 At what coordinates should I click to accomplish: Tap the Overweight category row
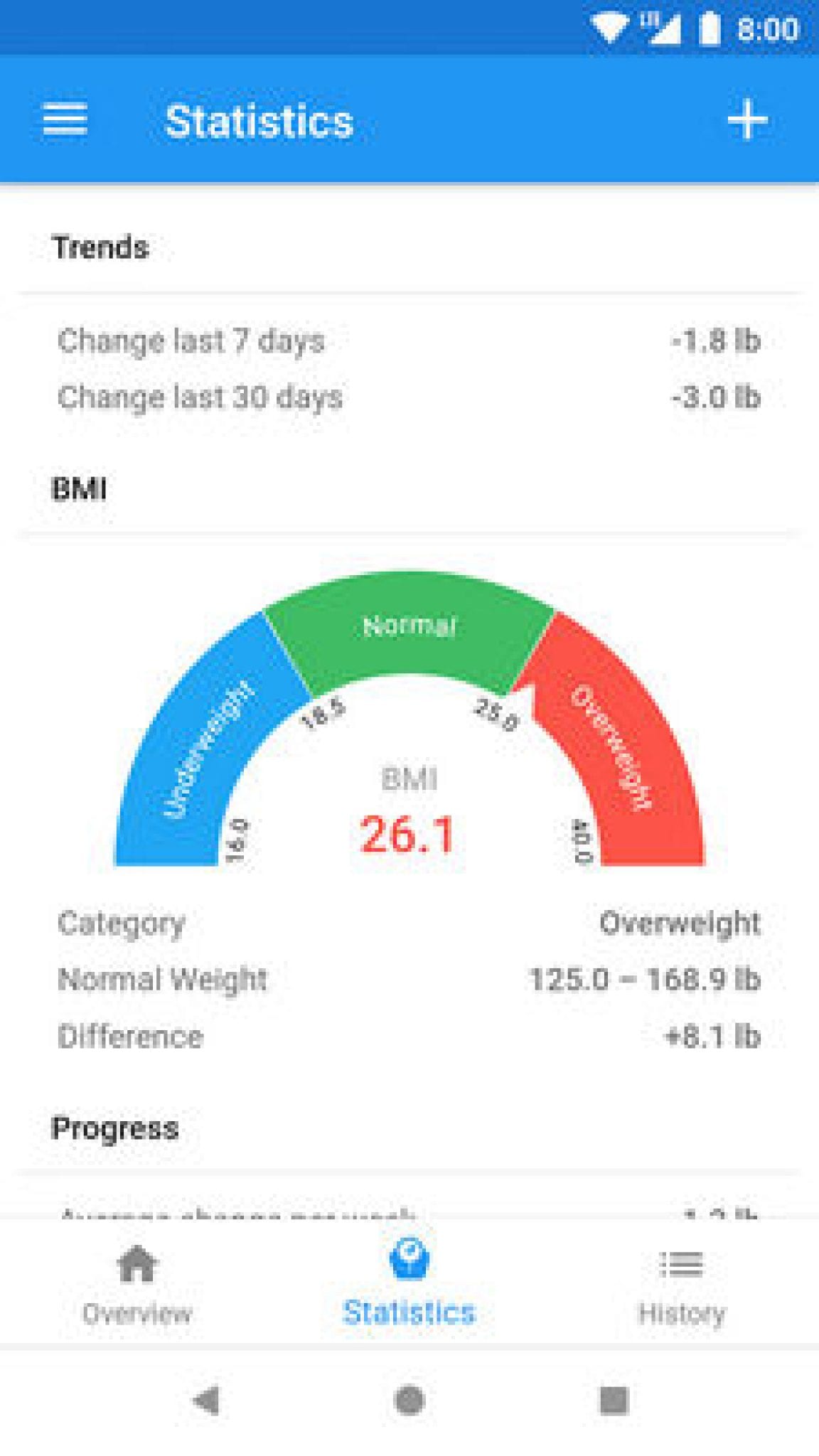click(x=409, y=924)
